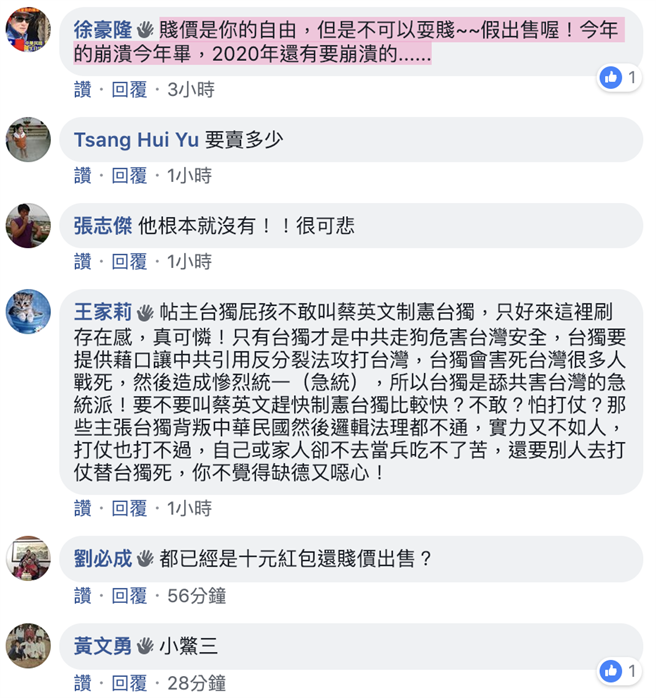Image resolution: width=656 pixels, height=698 pixels.
Task: Open 張志傑's profile name
Action: point(102,227)
